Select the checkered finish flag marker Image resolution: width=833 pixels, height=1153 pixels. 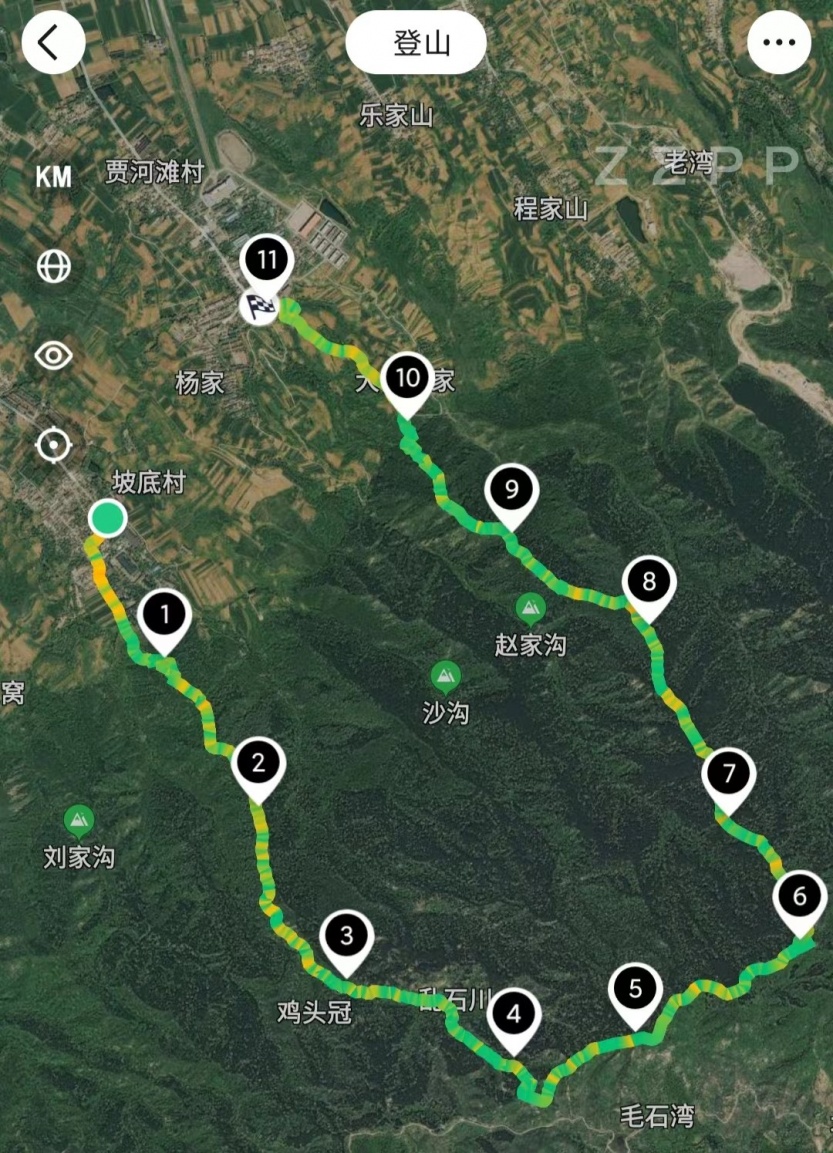[259, 307]
